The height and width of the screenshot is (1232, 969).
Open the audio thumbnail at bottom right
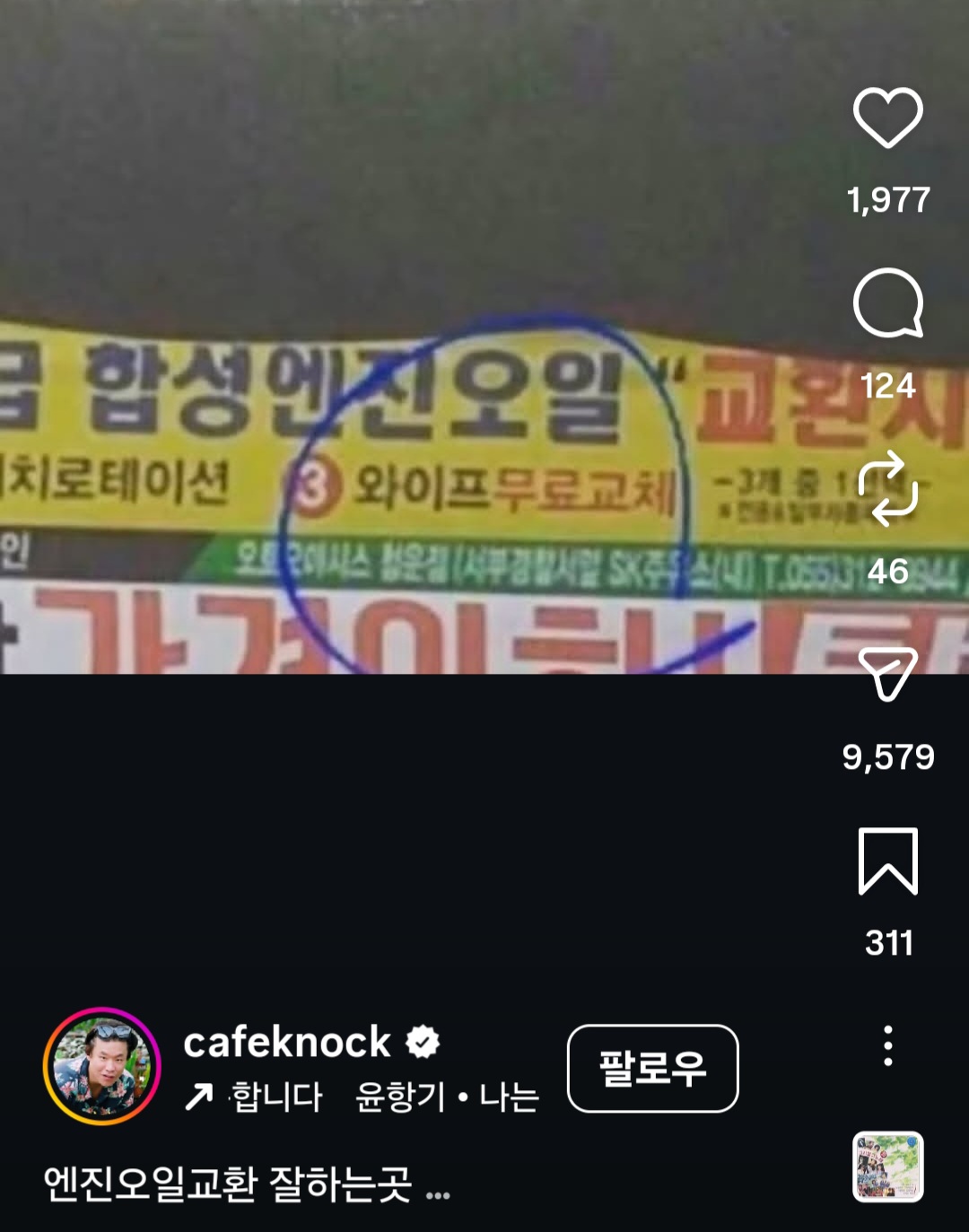coord(887,1166)
